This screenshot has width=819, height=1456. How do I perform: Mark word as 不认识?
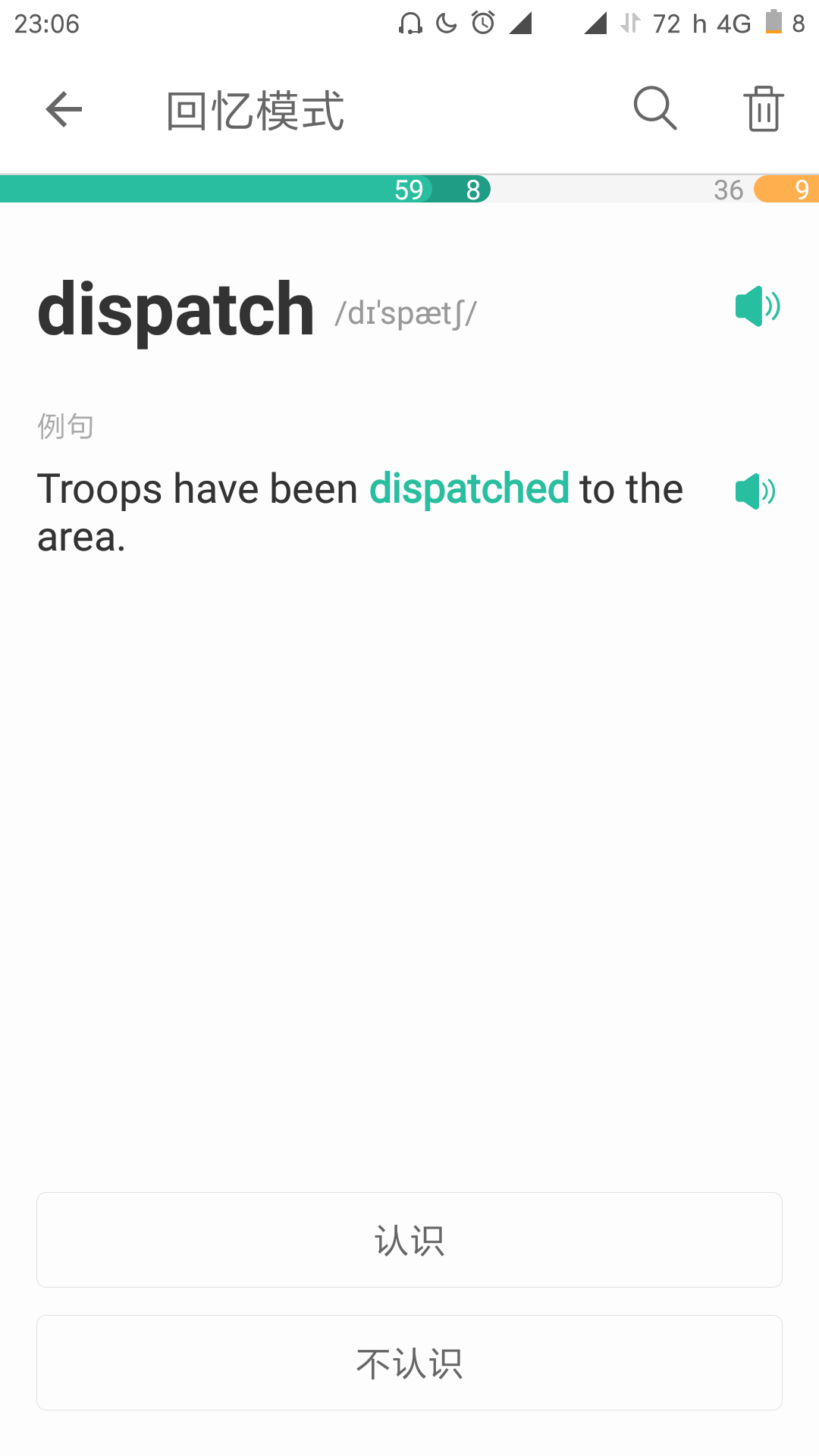pyautogui.click(x=409, y=1363)
